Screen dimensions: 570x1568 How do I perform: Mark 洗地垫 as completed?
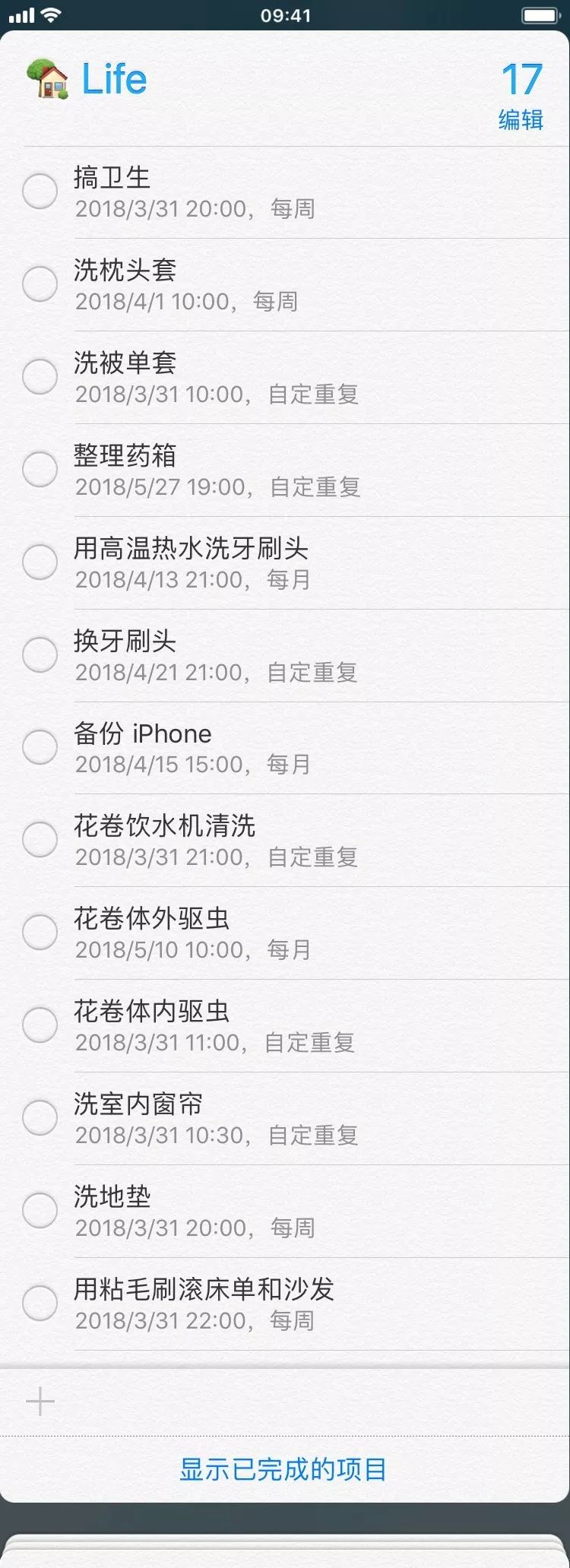coord(40,1210)
